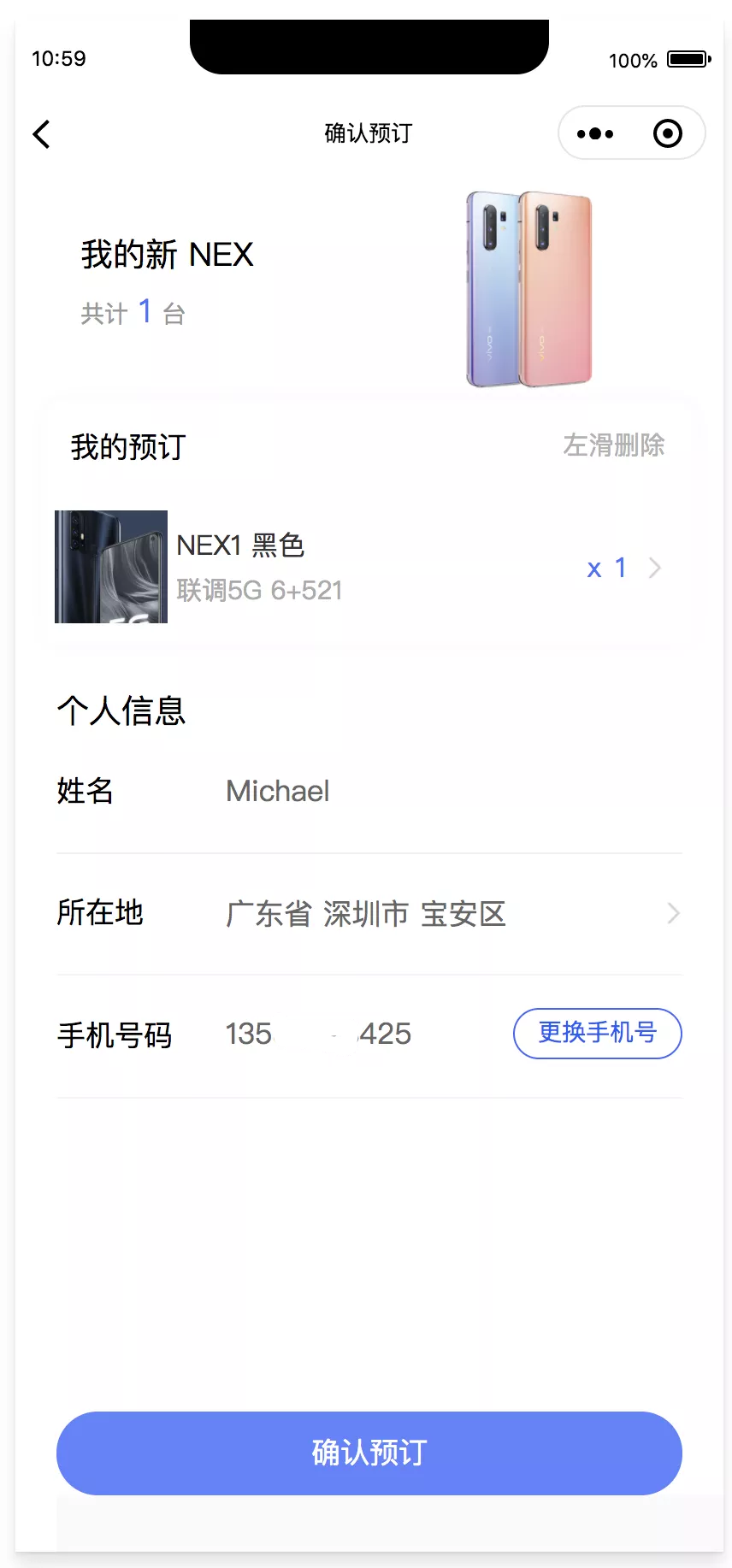Tap the back arrow to leave 确认预订
Image resolution: width=732 pixels, height=1568 pixels.
41,133
